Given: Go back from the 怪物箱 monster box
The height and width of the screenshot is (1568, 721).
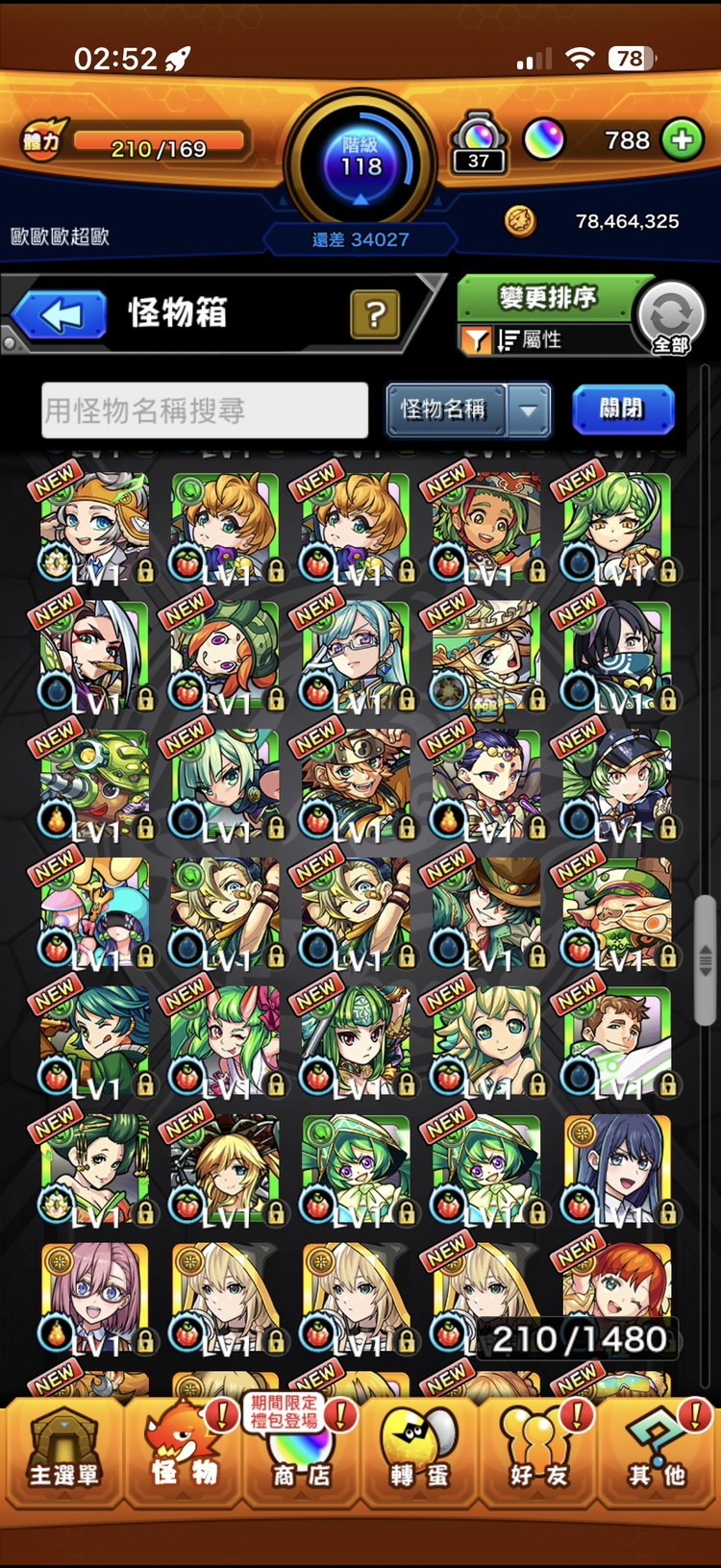Looking at the screenshot, I should pos(60,315).
